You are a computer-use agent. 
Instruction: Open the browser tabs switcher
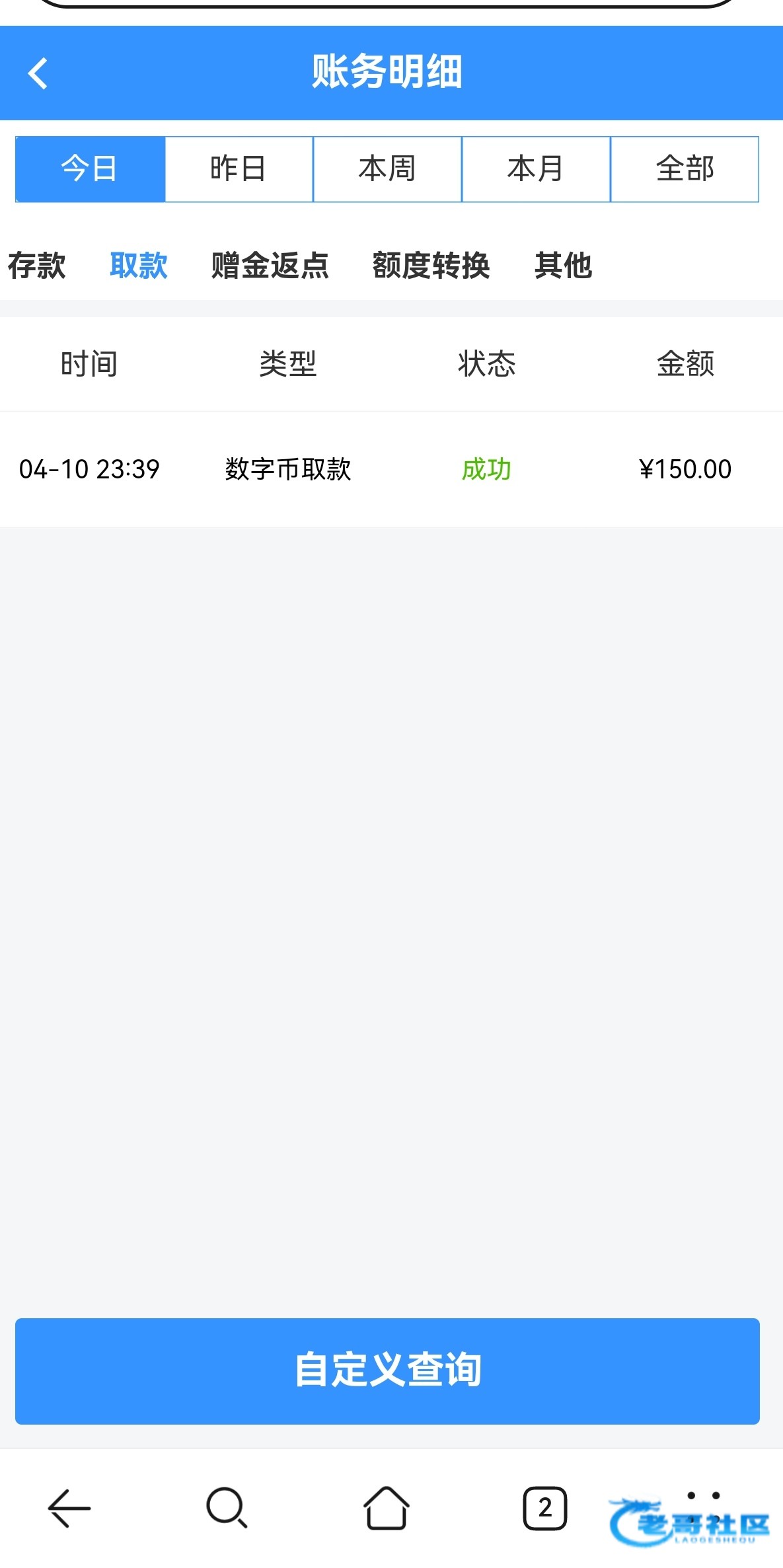click(544, 1508)
